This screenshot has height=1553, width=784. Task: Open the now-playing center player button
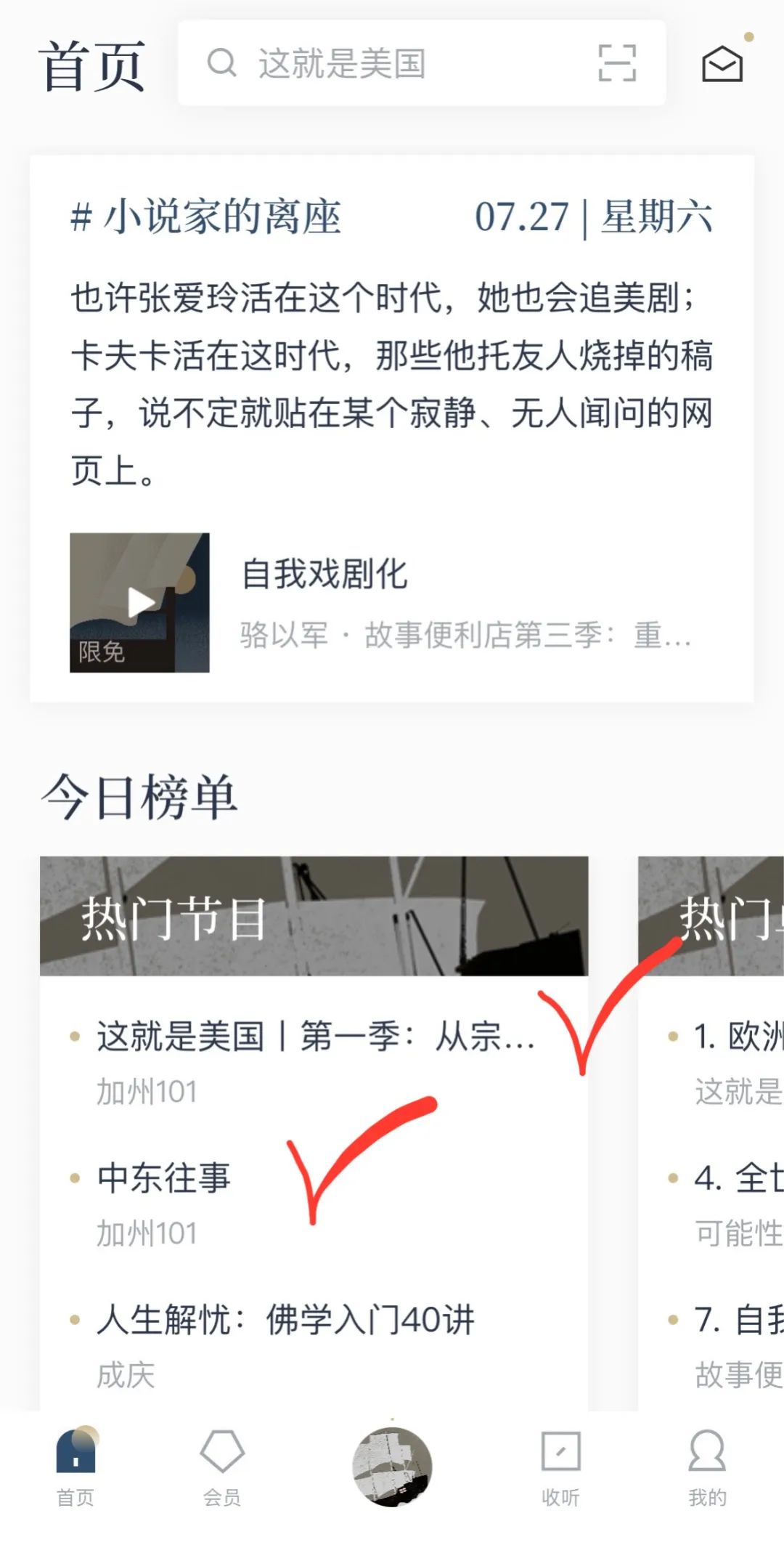tap(392, 1466)
